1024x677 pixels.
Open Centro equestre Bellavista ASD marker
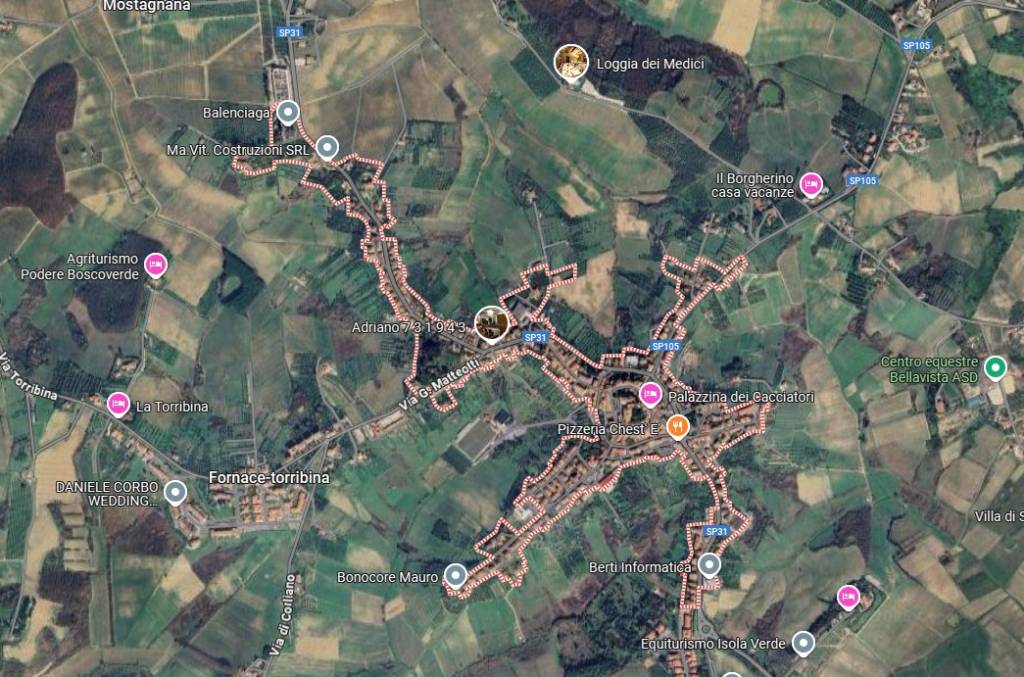(994, 367)
